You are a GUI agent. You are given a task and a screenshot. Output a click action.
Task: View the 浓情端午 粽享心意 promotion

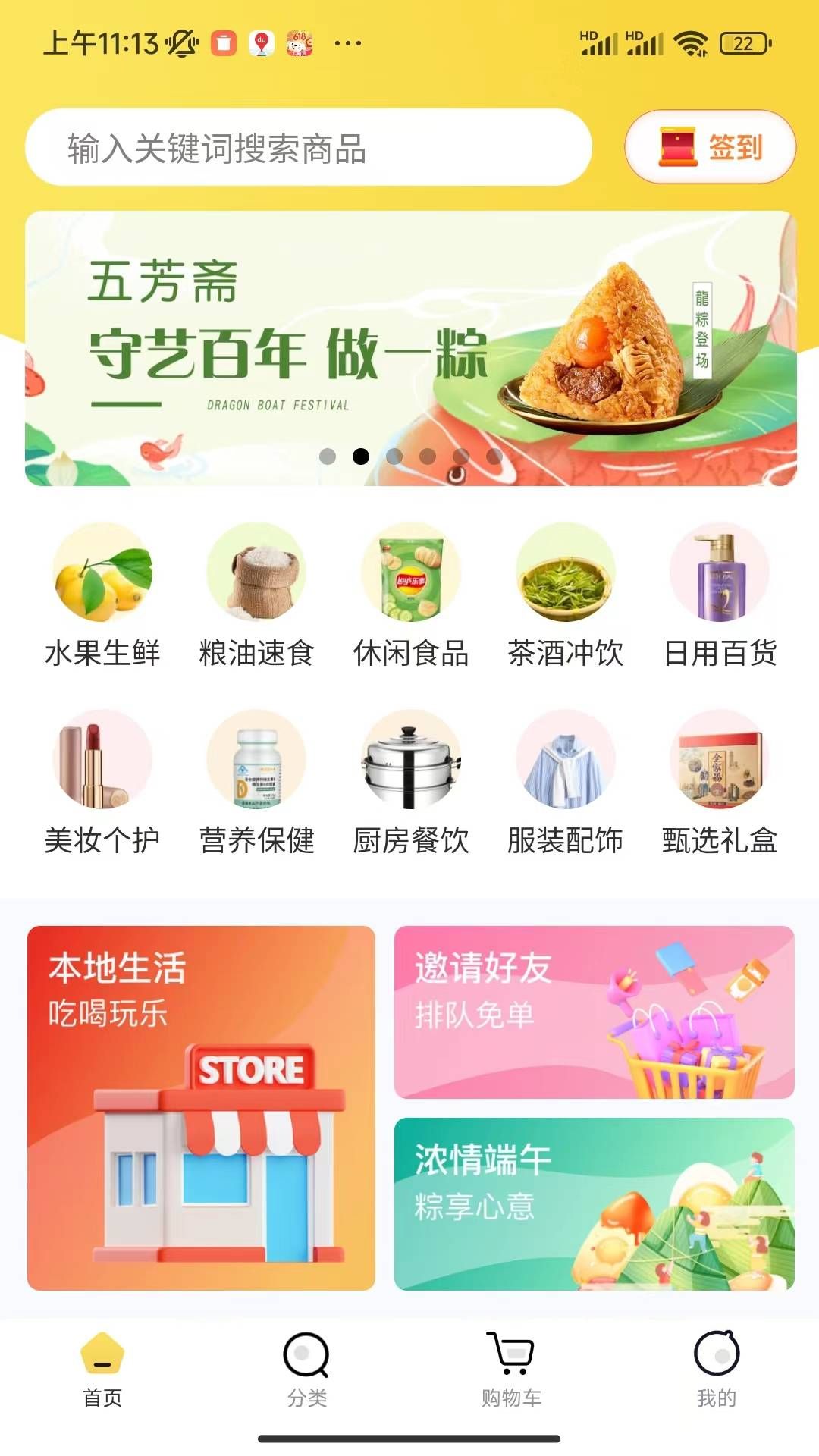(x=595, y=1204)
